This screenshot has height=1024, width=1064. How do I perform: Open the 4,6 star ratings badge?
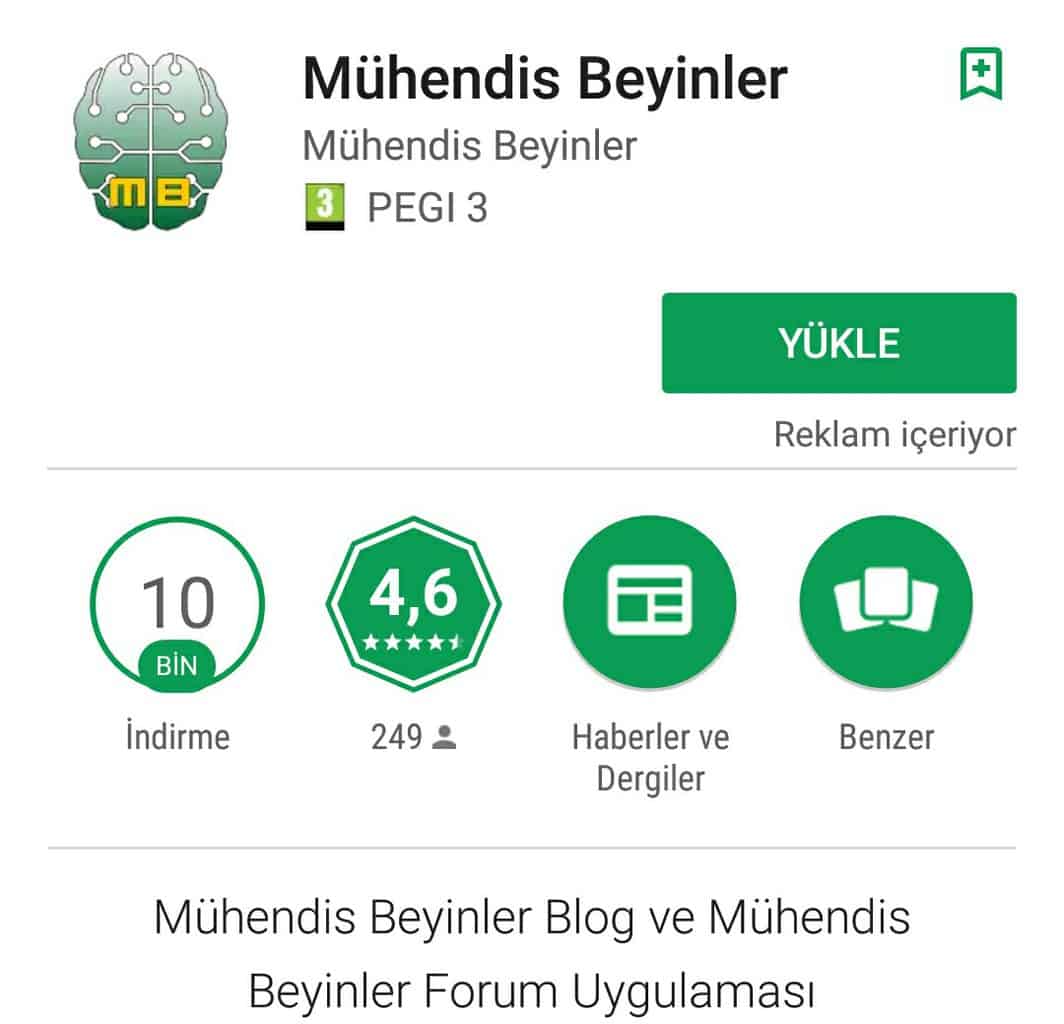pos(413,605)
